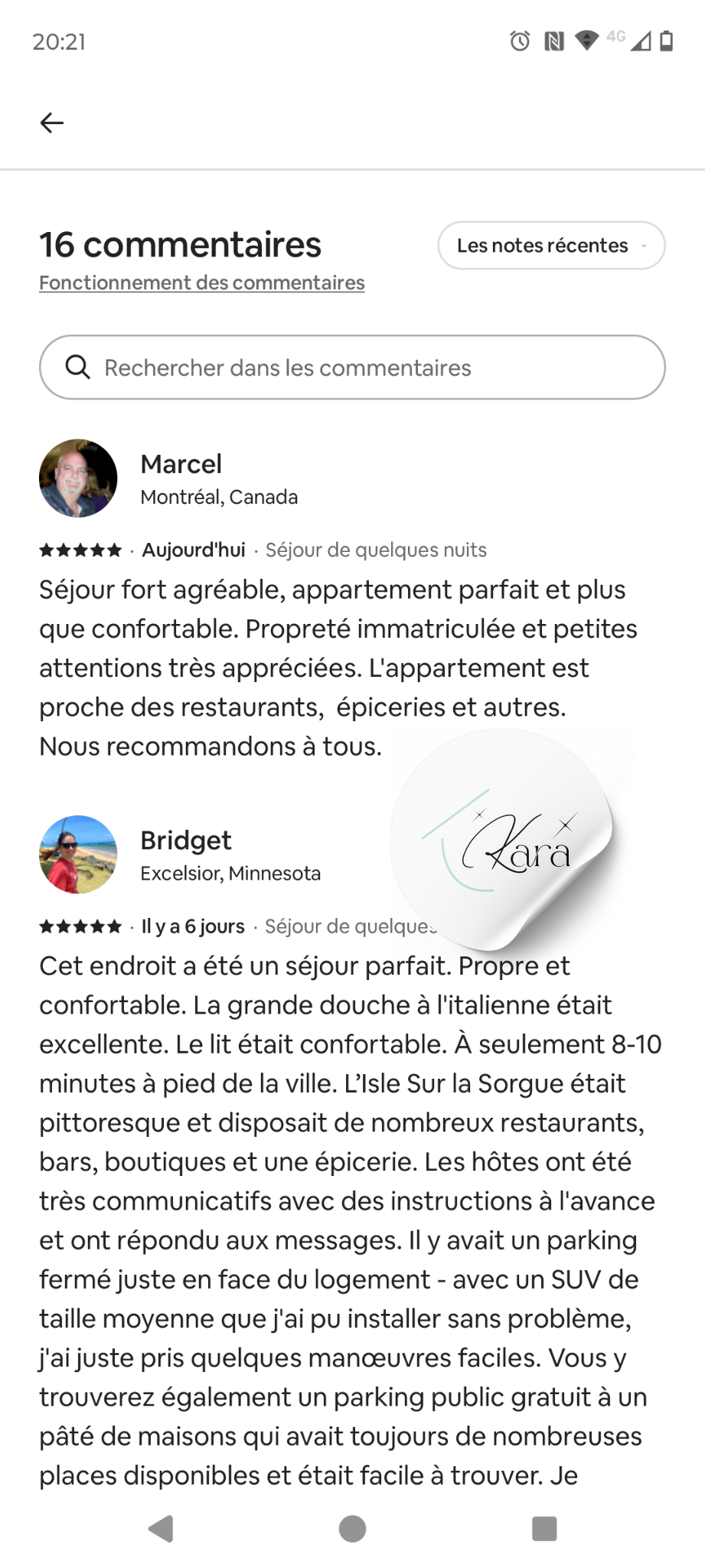This screenshot has width=705, height=1568.
Task: Open Bridget's profile picture
Action: (78, 854)
